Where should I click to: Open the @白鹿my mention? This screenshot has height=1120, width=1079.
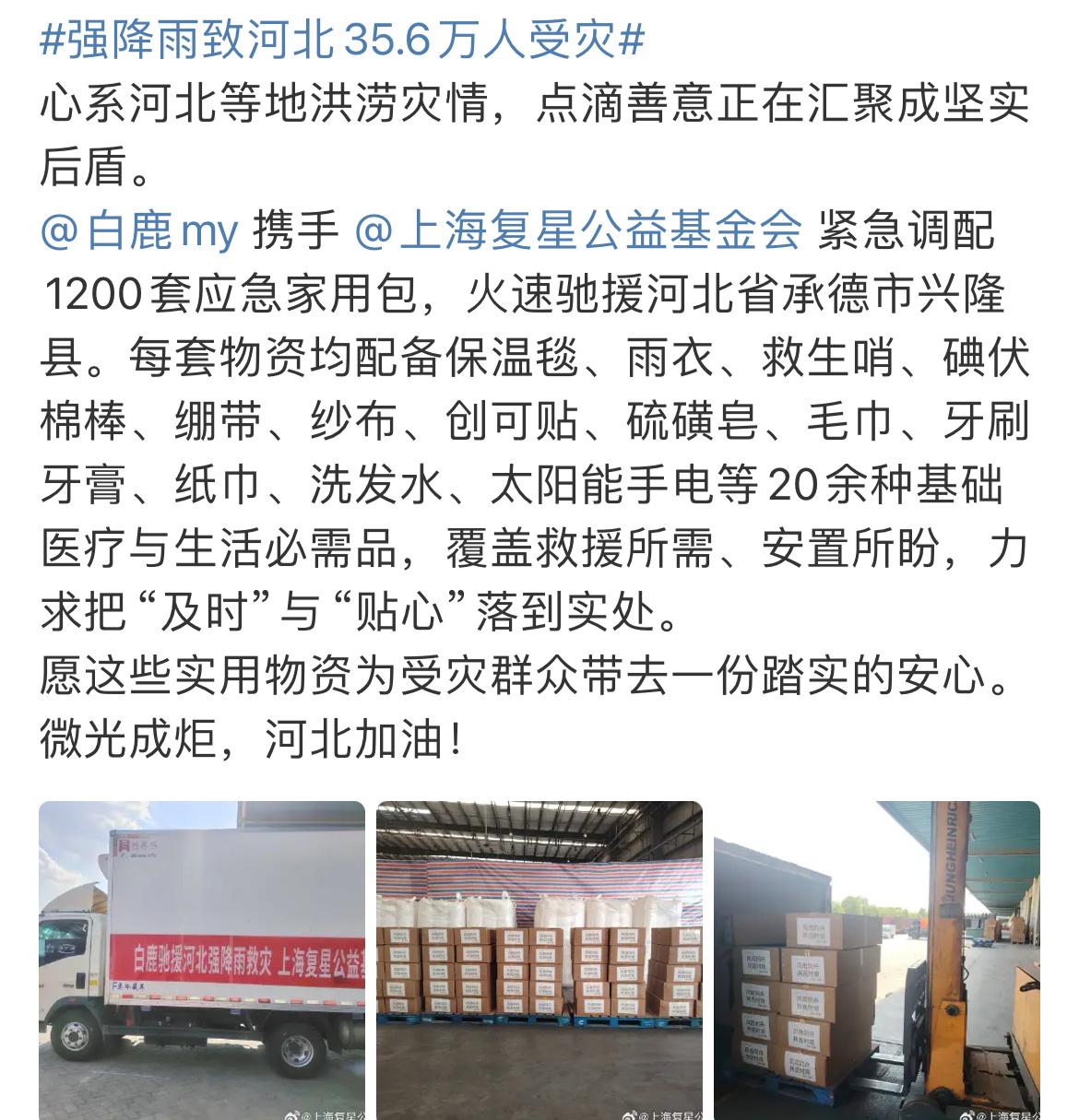[139, 230]
